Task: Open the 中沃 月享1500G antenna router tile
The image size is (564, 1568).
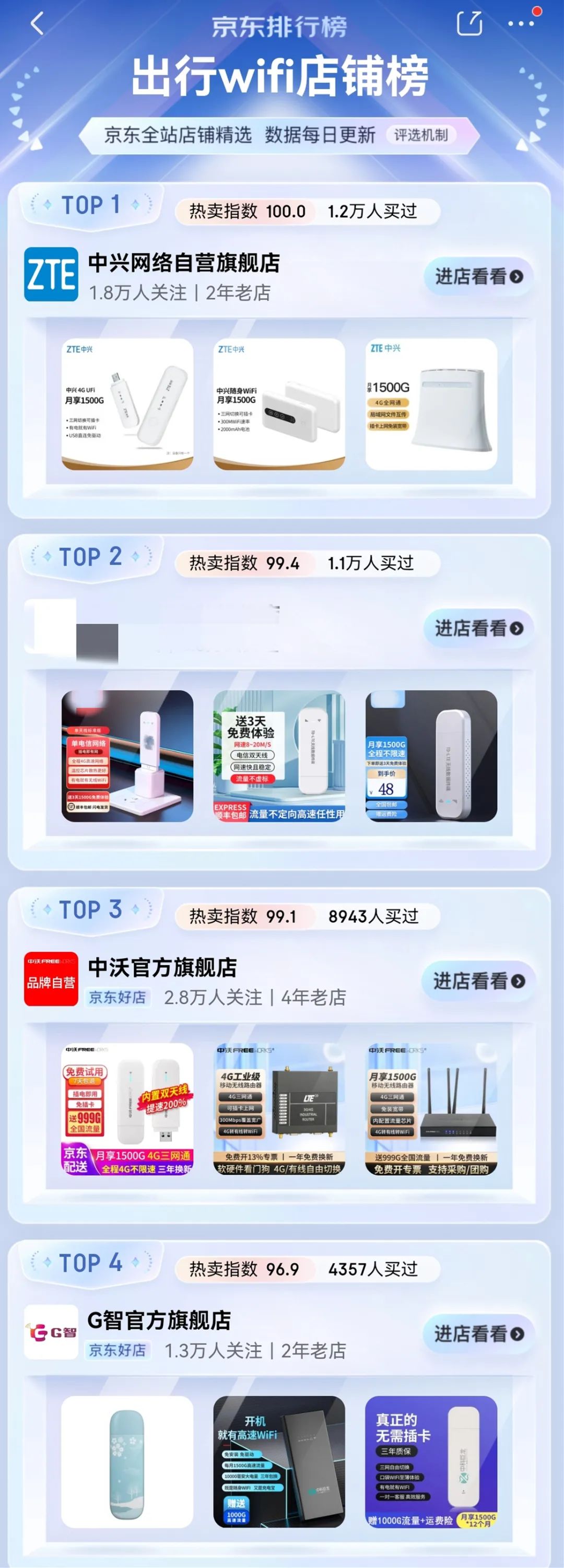Action: [431, 1109]
